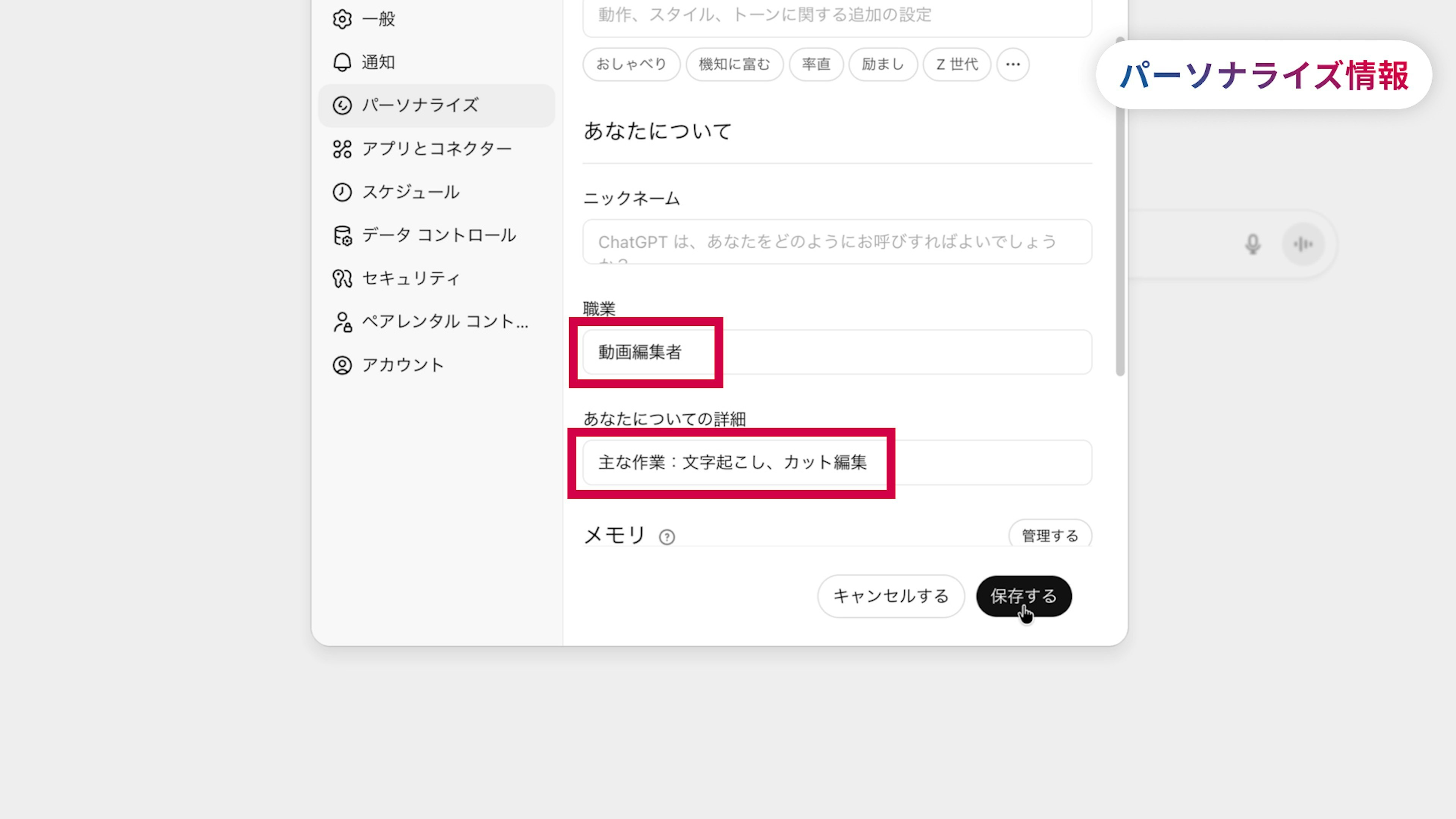Open データ コントロール settings
Screen dimensions: 1456x819
439,235
